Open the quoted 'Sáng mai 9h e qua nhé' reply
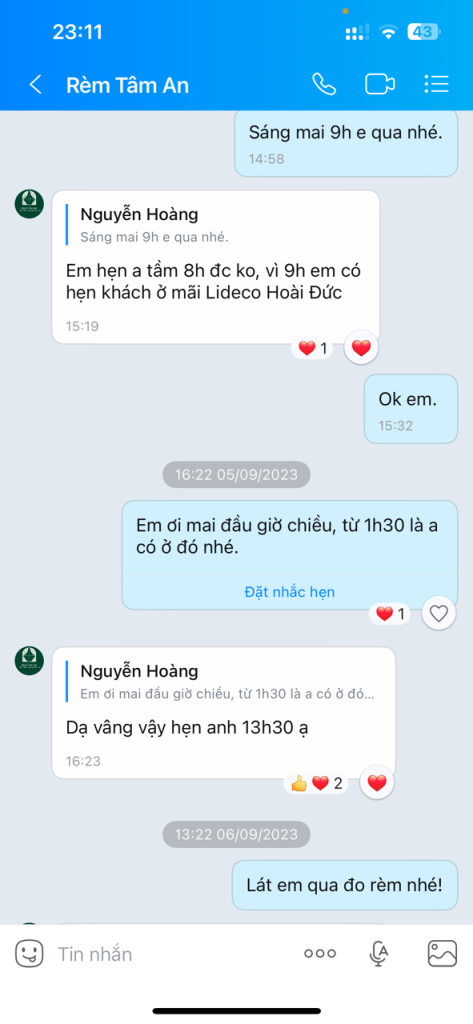The height and width of the screenshot is (1024, 473). [x=154, y=225]
